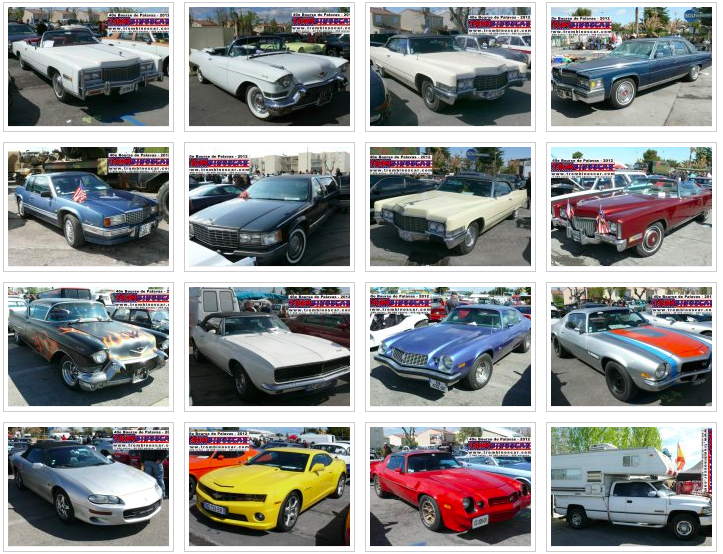View the red Camaro Z28 photo
The height and width of the screenshot is (554, 723).
(x=450, y=487)
